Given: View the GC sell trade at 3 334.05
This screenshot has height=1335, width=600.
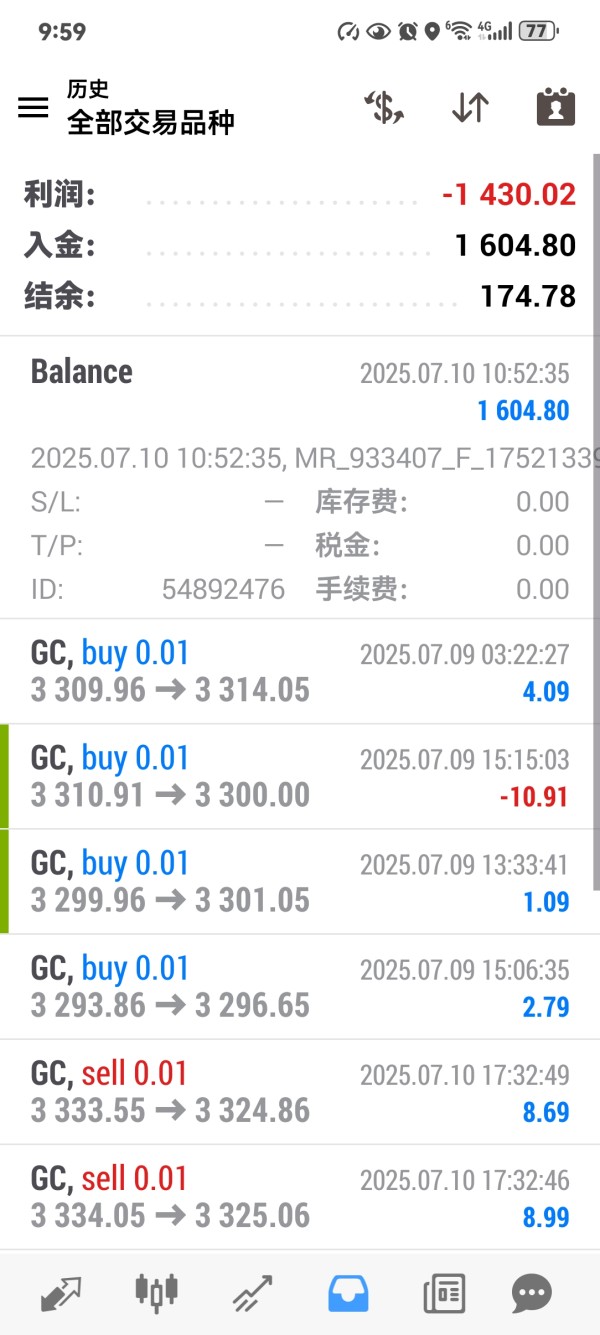Looking at the screenshot, I should [300, 1196].
